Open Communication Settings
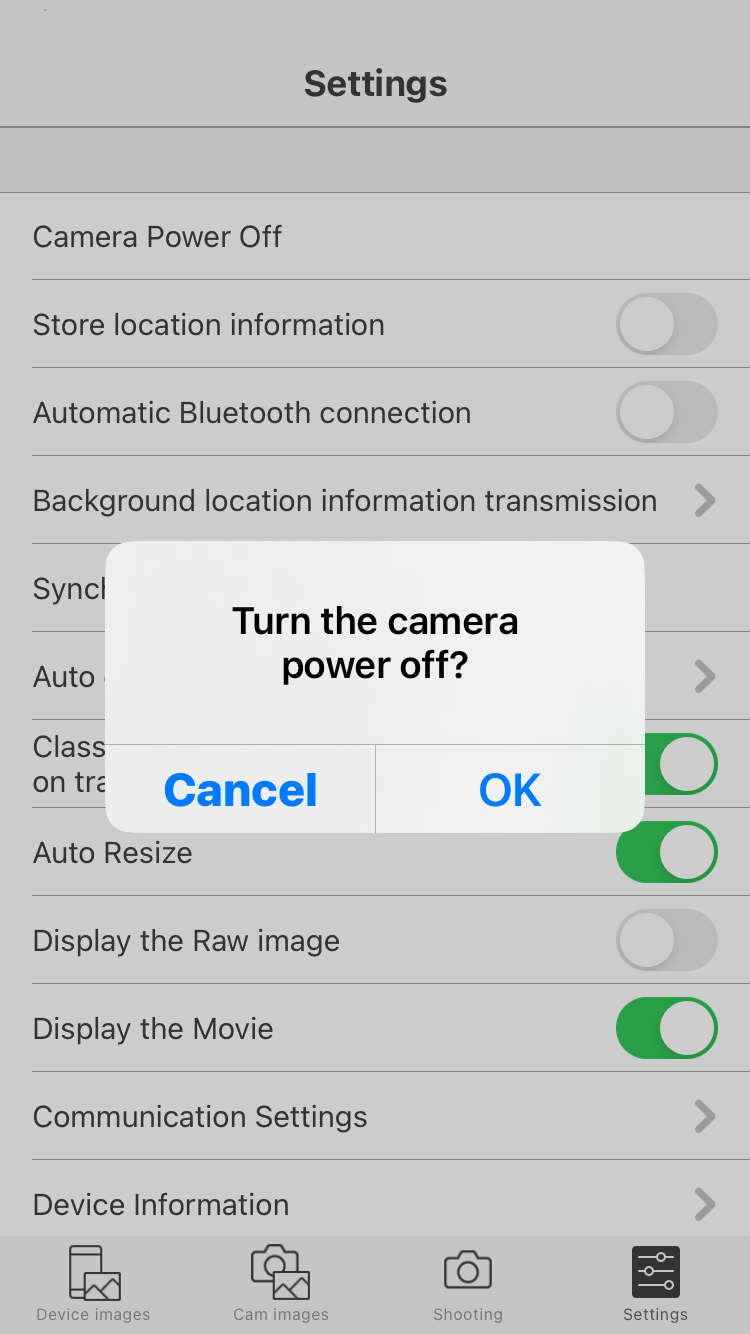Screen dimensions: 750x1334 pyautogui.click(x=375, y=1116)
